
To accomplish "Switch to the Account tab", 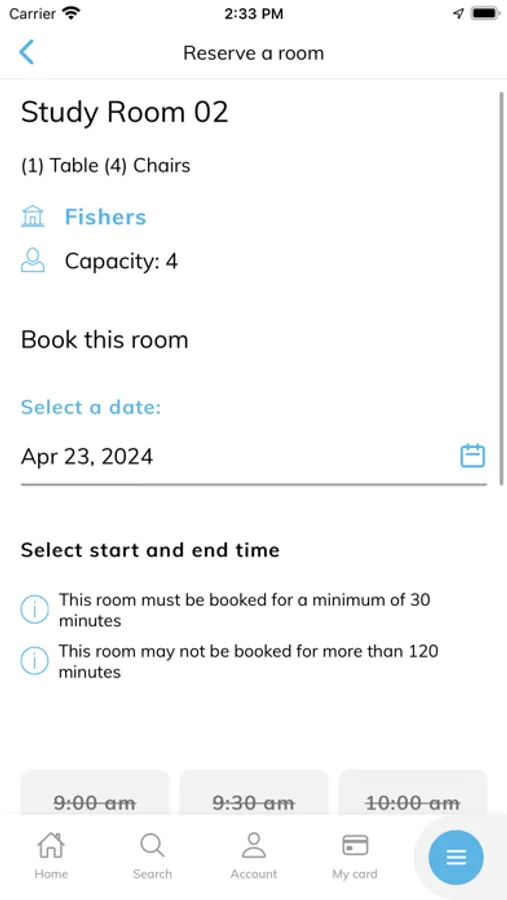I will click(254, 856).
